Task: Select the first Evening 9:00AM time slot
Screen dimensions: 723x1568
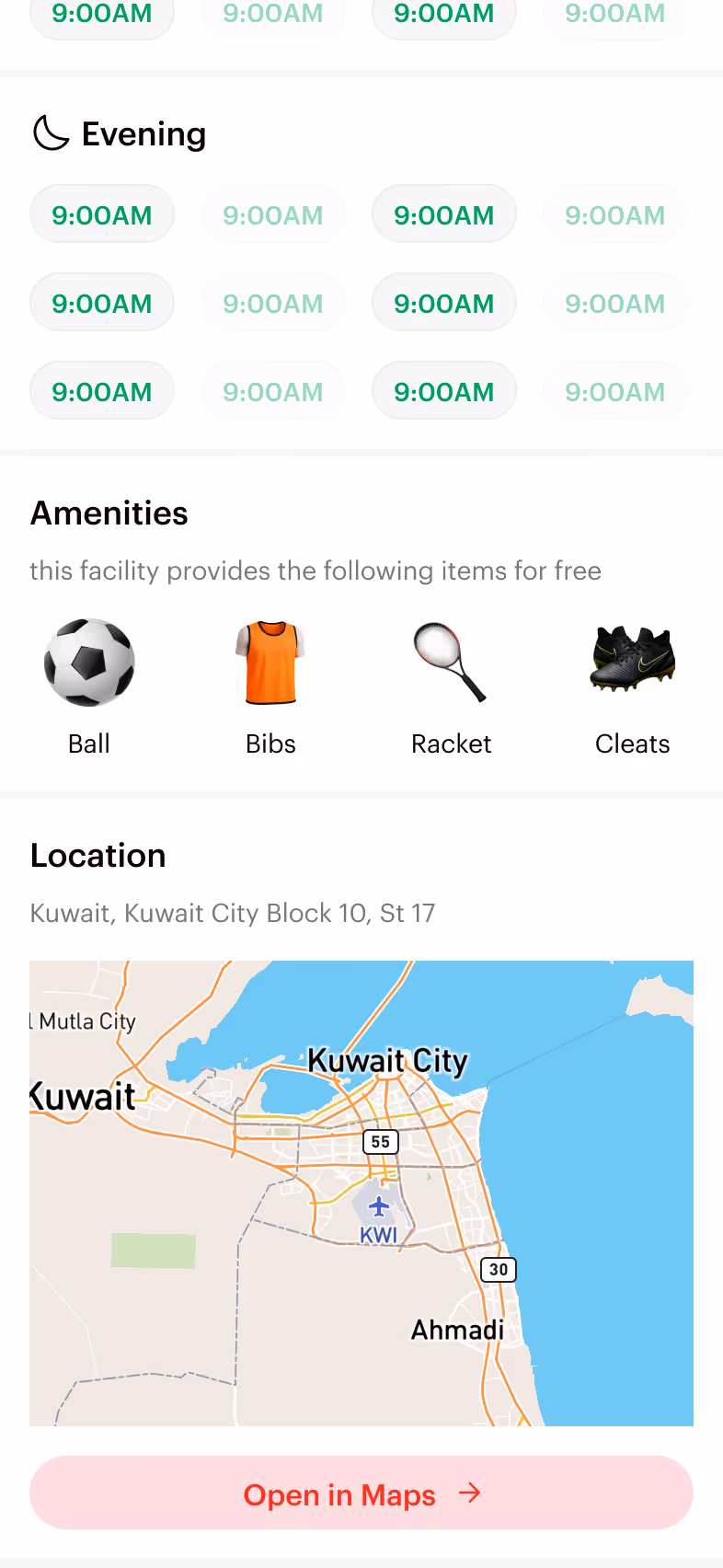Action: point(102,214)
